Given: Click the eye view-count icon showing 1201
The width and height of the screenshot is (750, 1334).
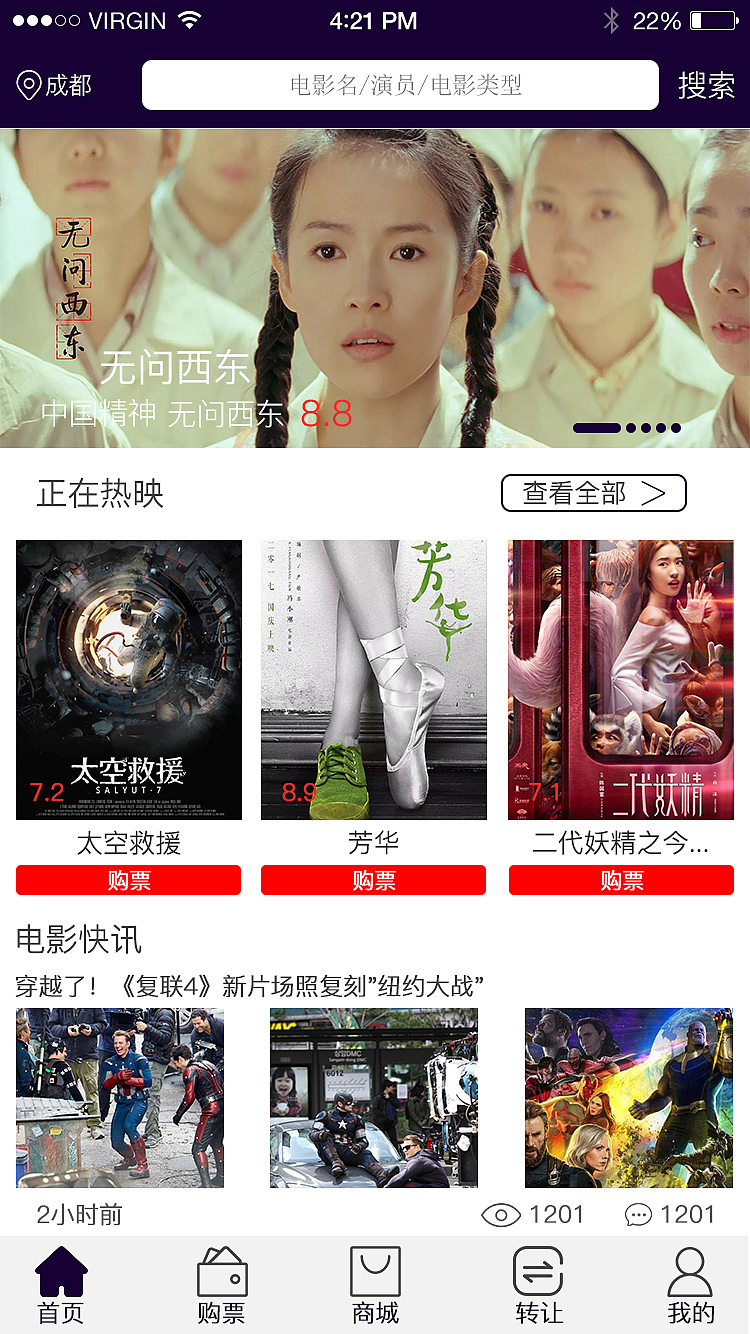Looking at the screenshot, I should [500, 1214].
